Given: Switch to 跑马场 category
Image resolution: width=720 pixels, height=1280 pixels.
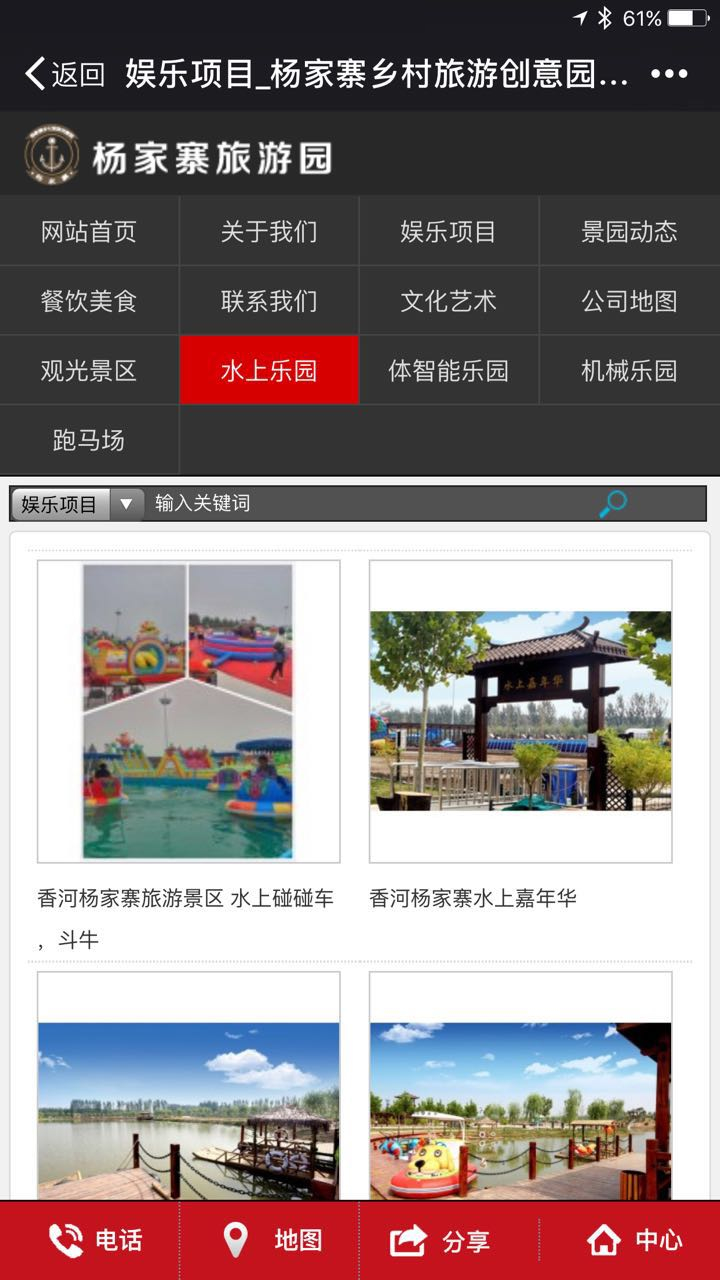Looking at the screenshot, I should [89, 440].
